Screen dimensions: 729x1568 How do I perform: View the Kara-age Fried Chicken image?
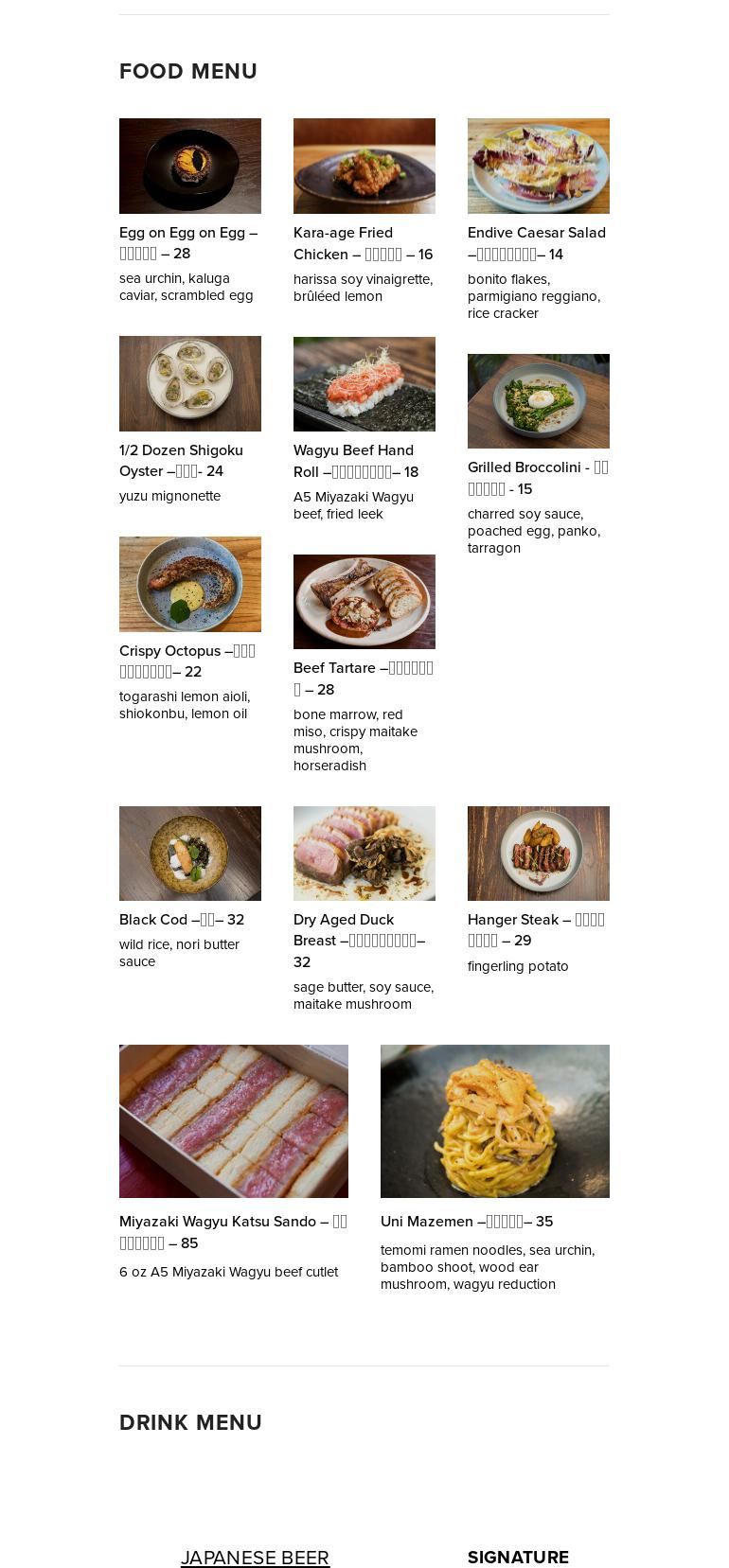[364, 166]
